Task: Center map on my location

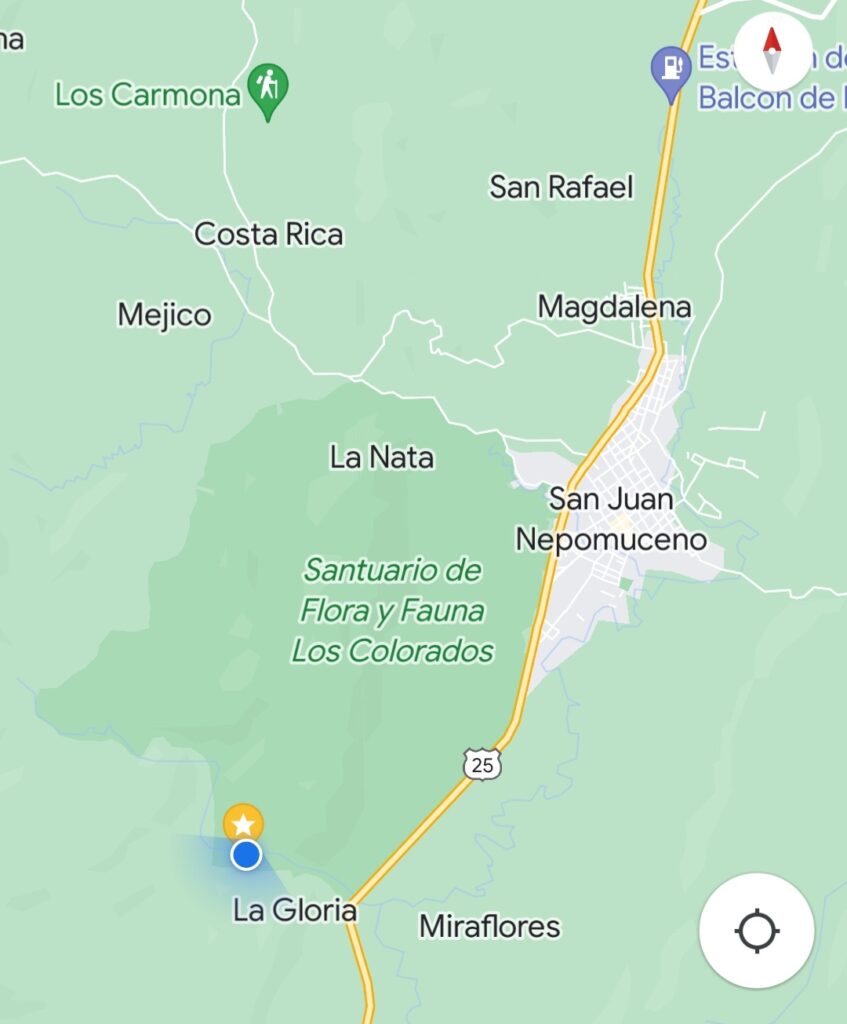Action: click(x=757, y=931)
